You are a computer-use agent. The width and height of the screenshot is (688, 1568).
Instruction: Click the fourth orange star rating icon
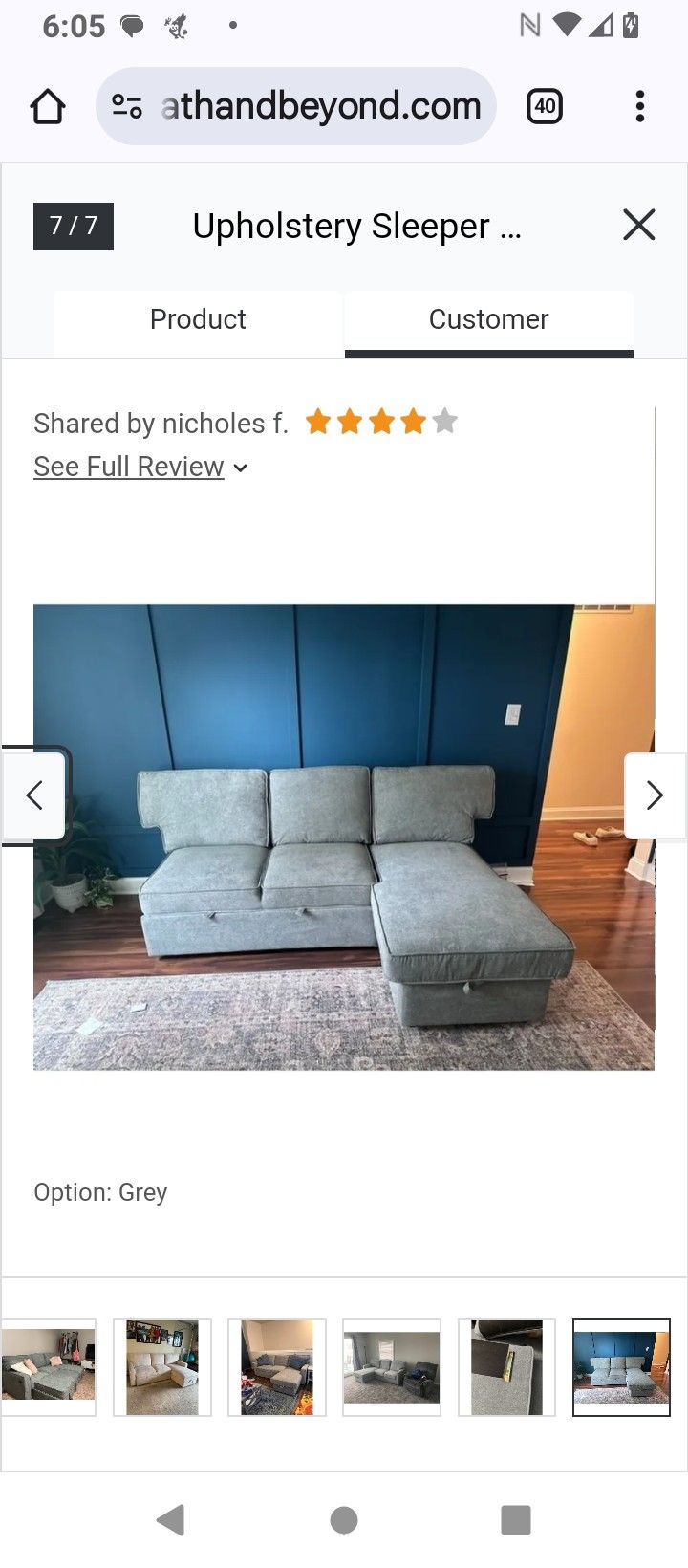413,421
